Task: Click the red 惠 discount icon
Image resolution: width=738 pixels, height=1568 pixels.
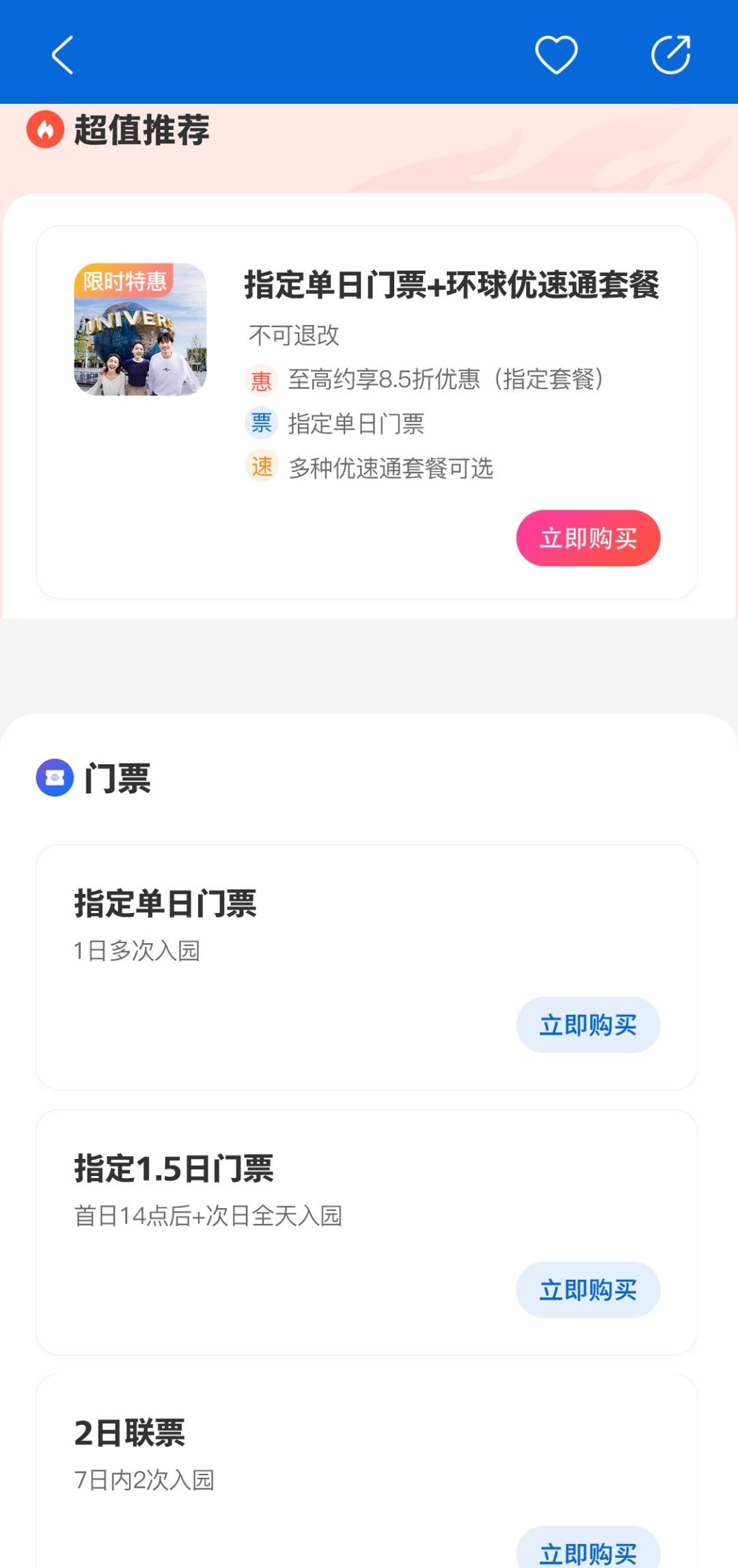Action: click(262, 381)
